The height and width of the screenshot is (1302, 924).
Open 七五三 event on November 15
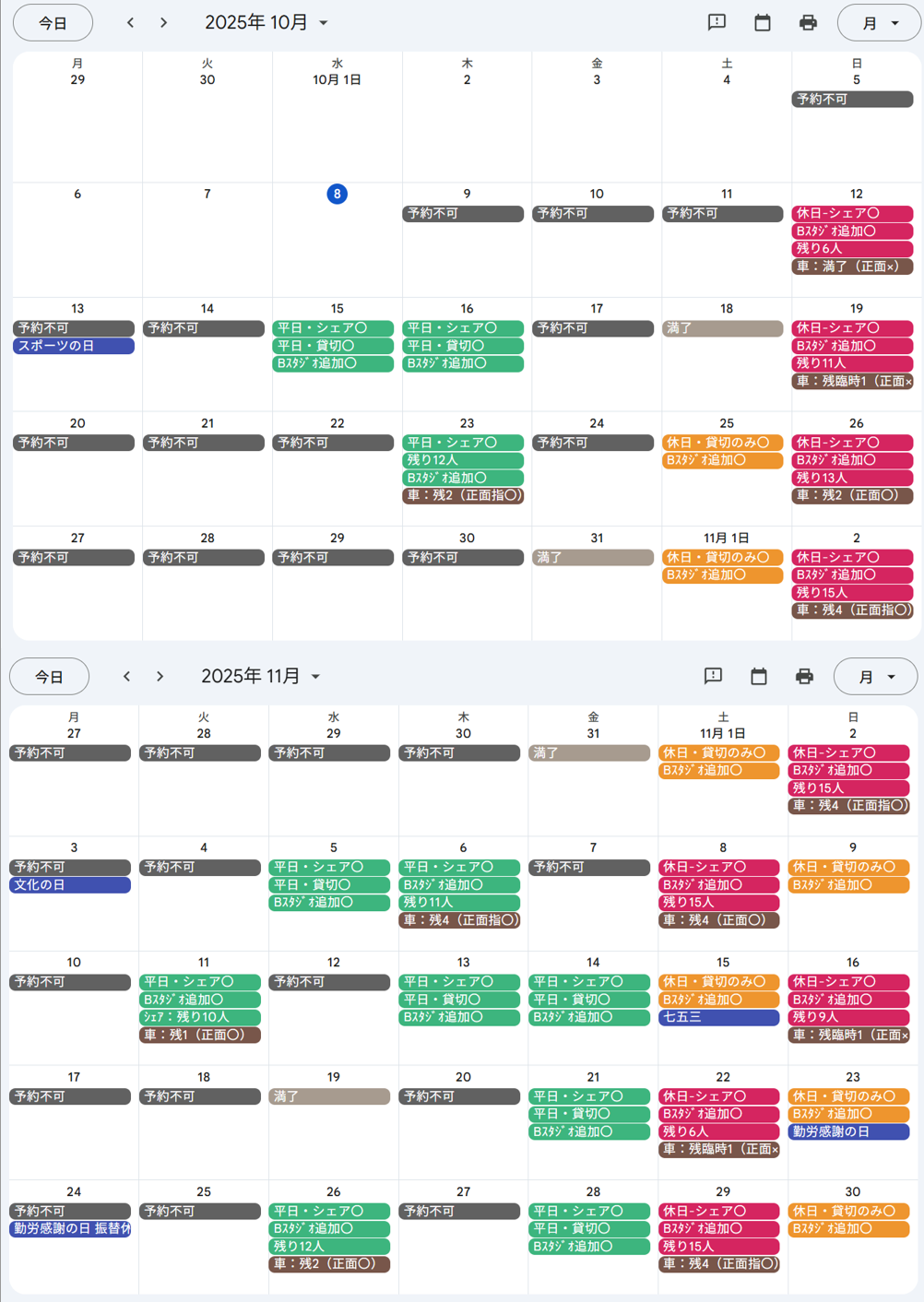click(719, 1017)
